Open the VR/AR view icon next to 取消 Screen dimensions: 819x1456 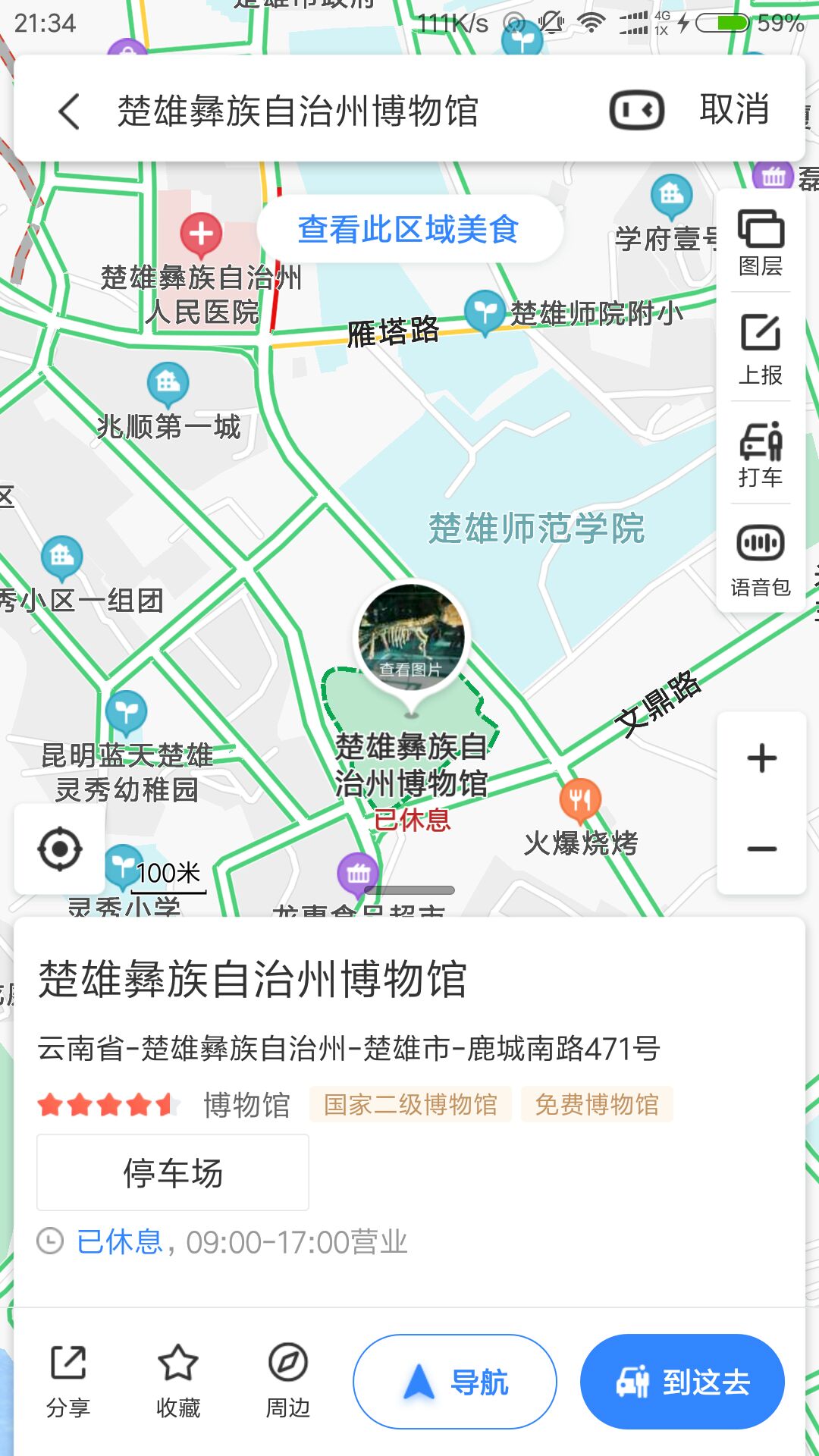coord(636,111)
